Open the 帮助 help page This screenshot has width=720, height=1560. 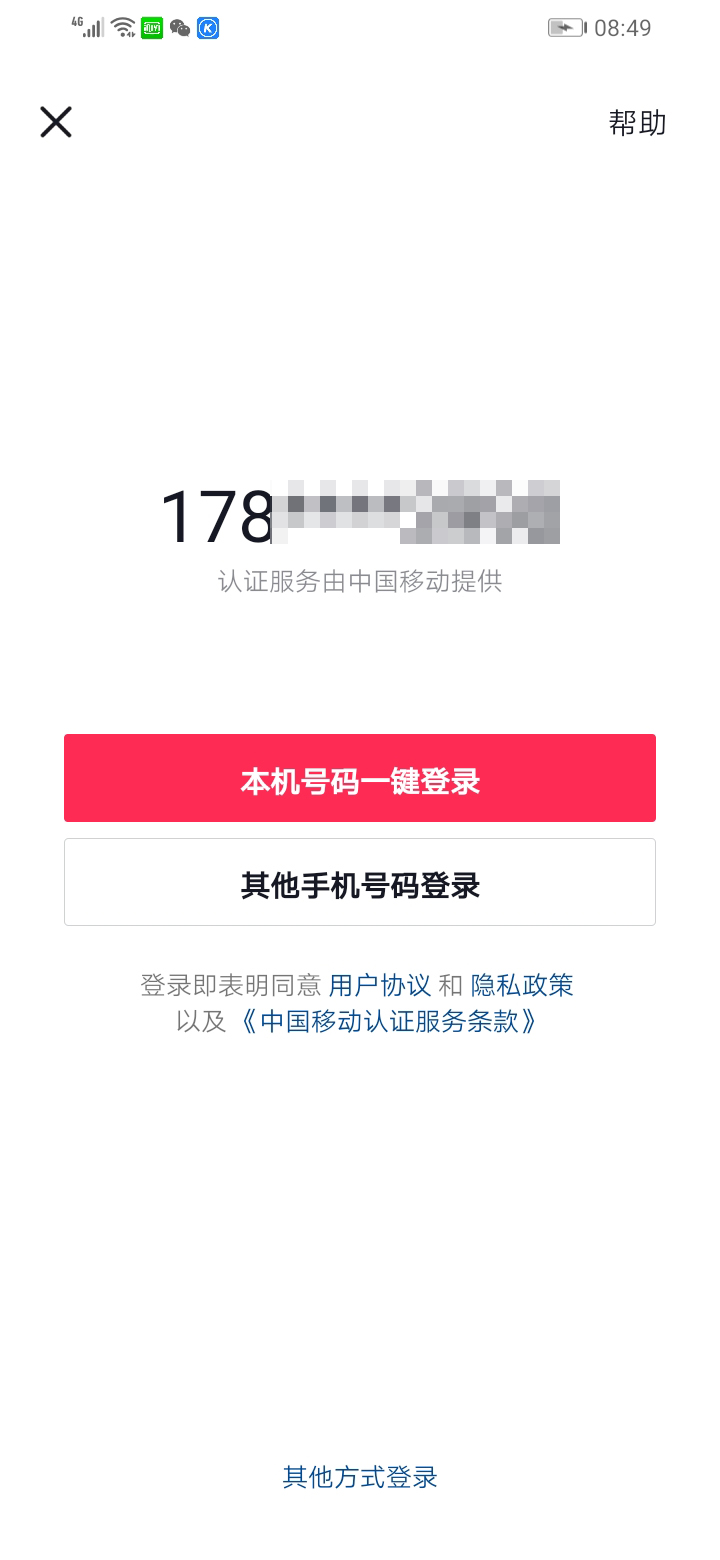[x=637, y=121]
